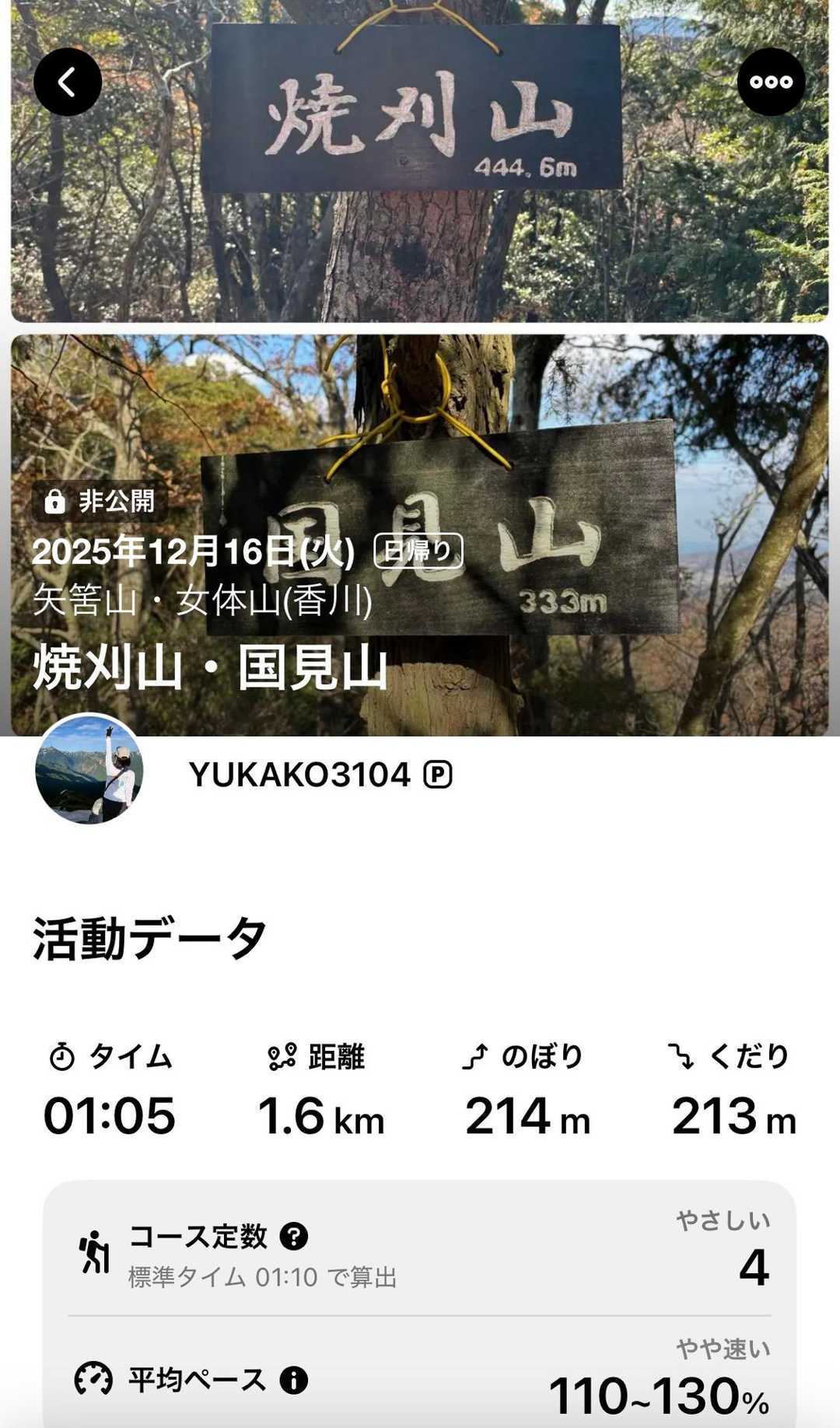
Task: Open the コース定数 help icon
Action: 293,1236
